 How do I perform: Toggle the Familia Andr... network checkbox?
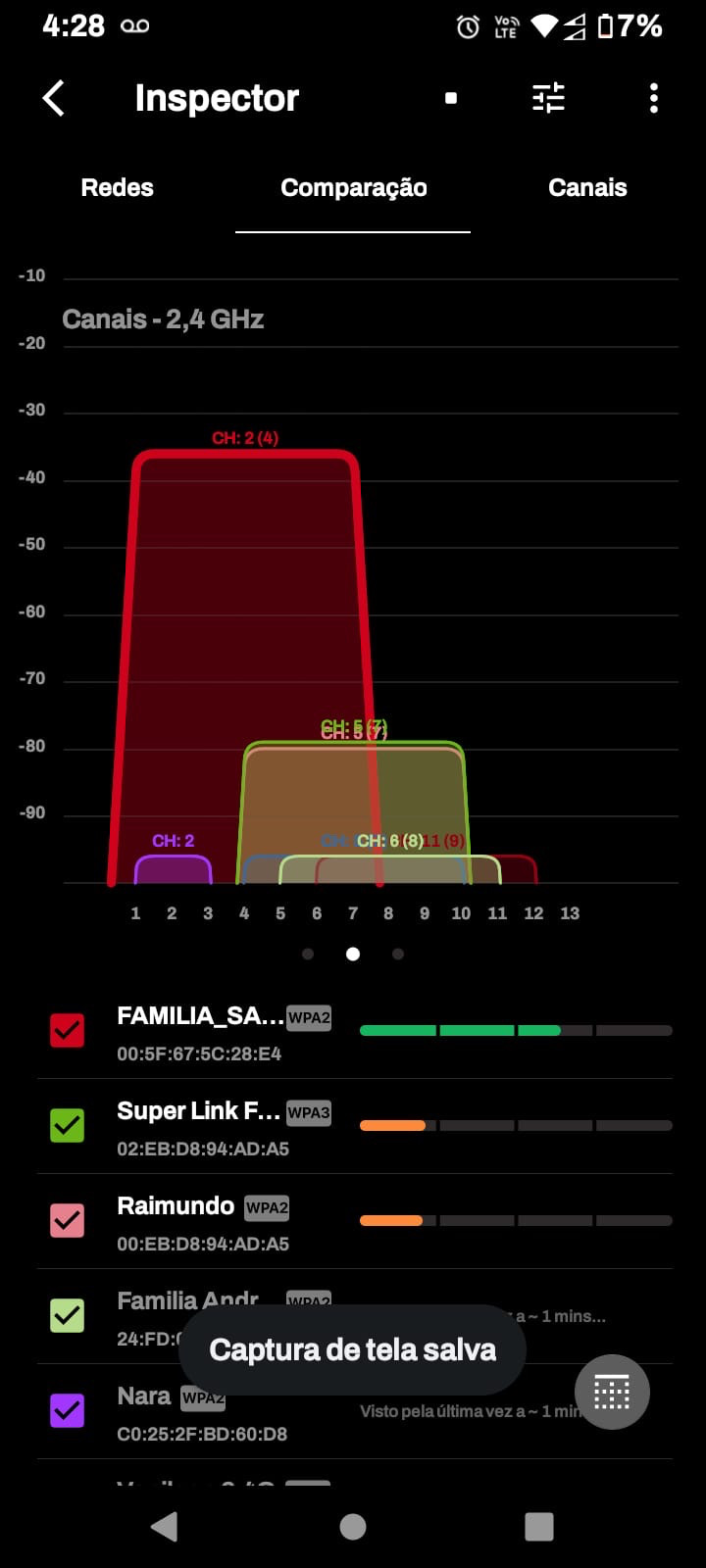pos(68,1315)
